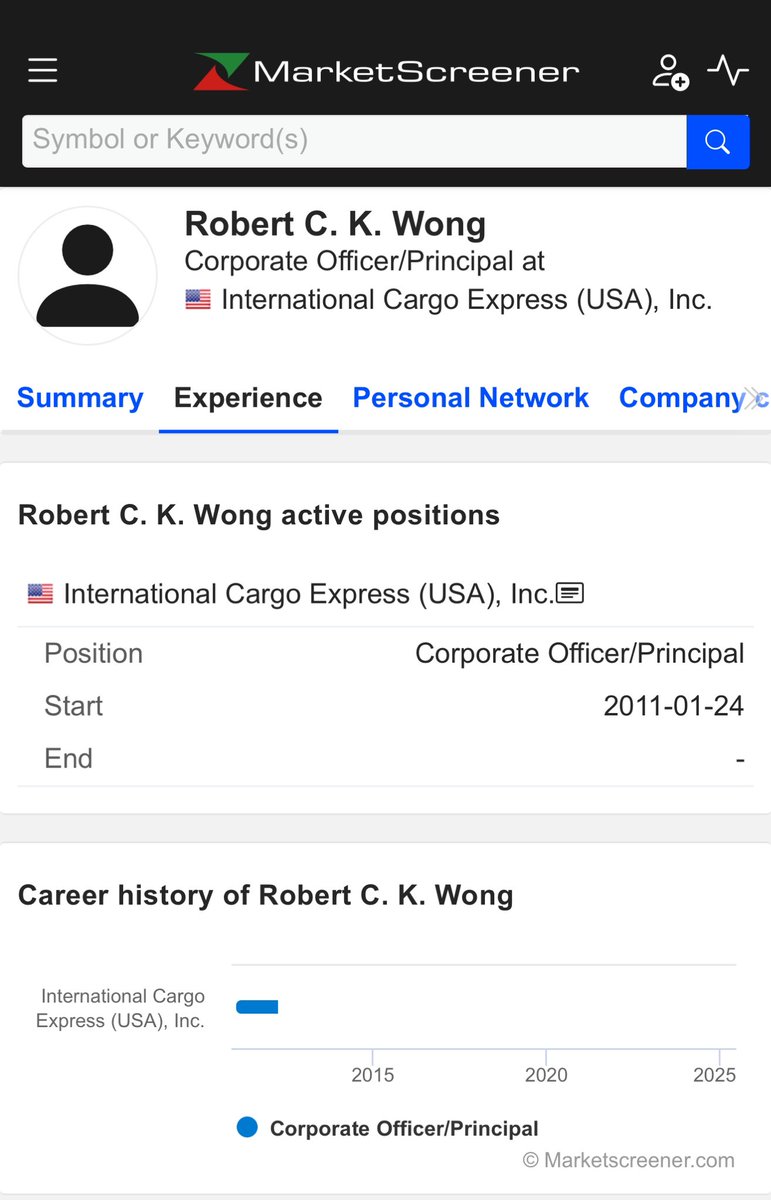Tap the MarketScreener logo to go home
The image size is (771, 1200).
387,71
